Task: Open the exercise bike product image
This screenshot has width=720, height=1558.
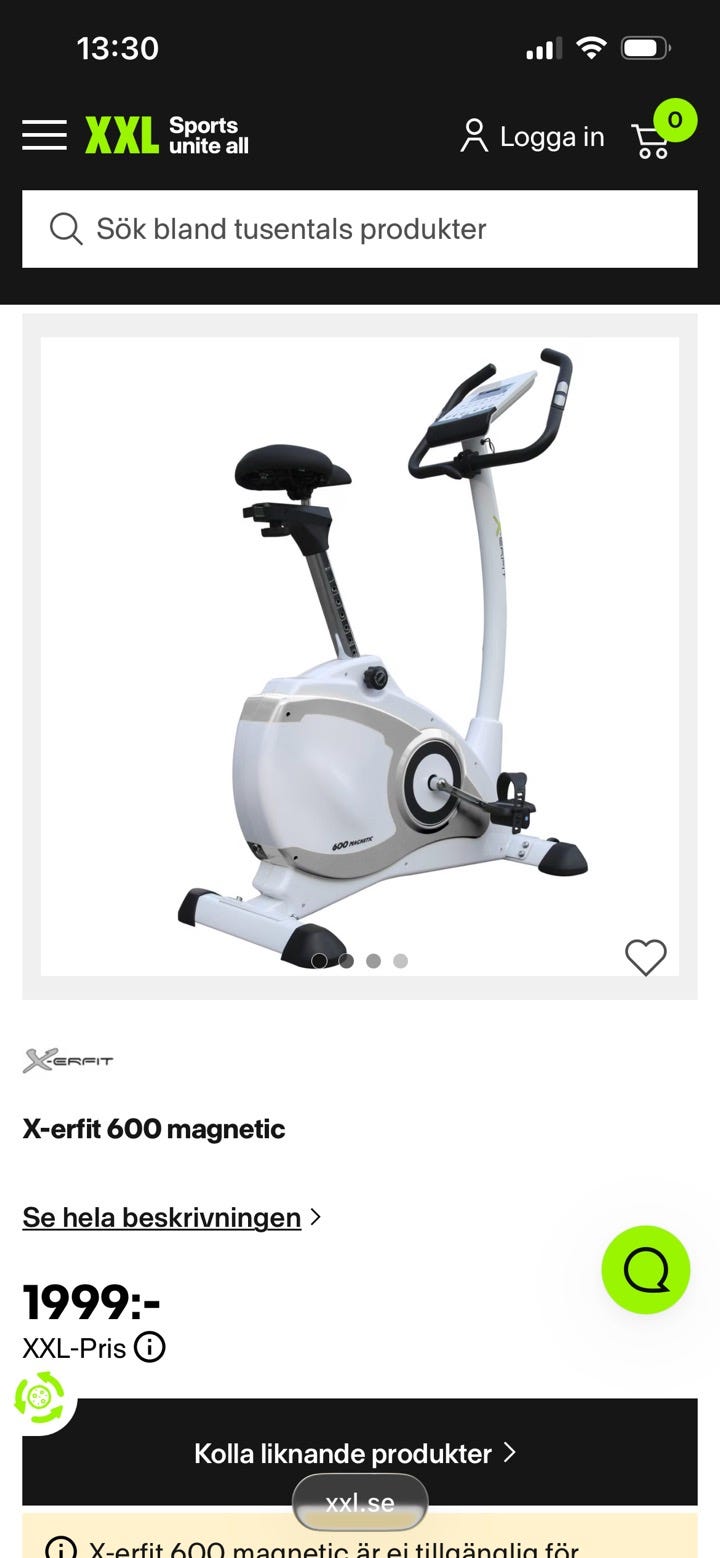Action: point(360,656)
